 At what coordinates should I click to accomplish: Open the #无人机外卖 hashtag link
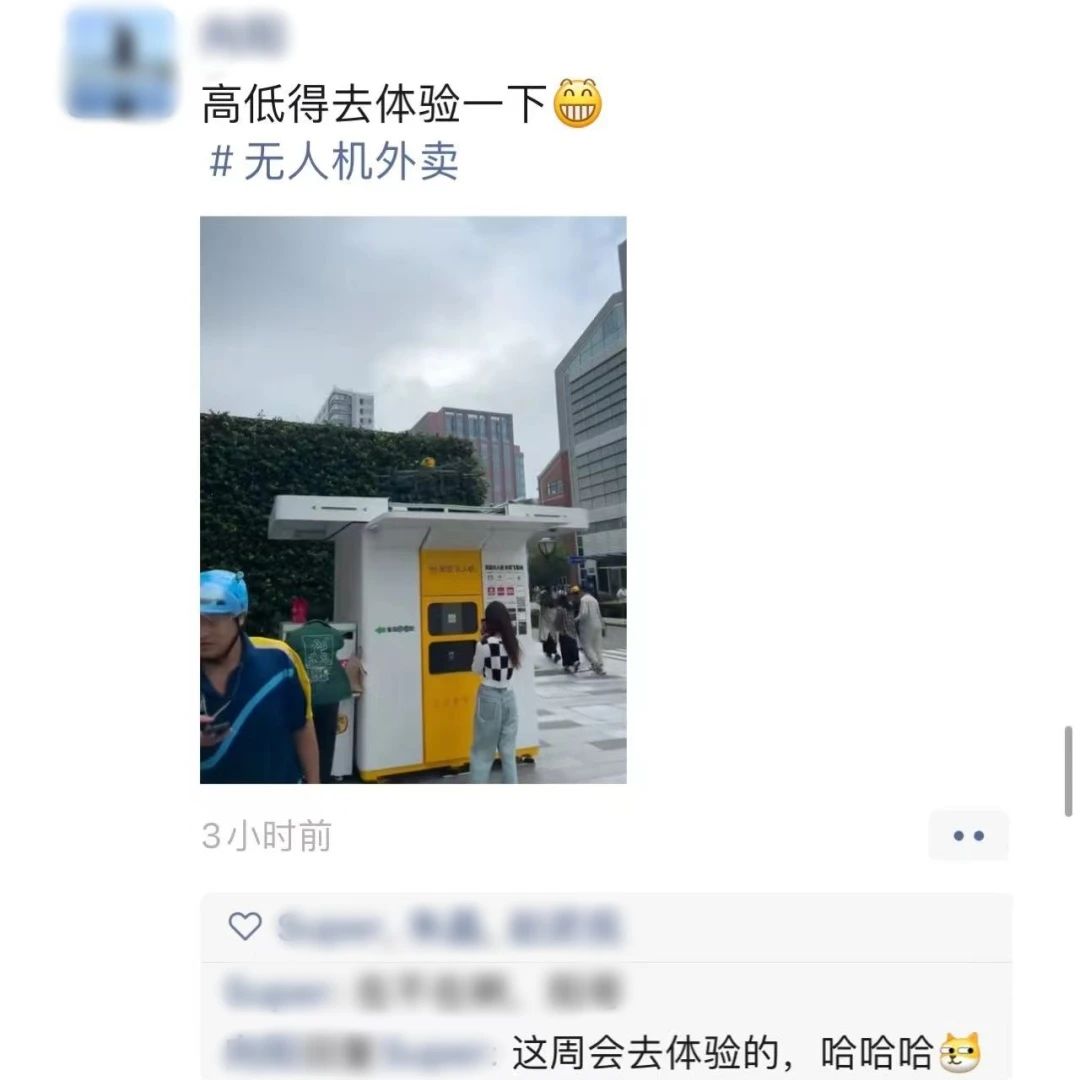pos(334,161)
